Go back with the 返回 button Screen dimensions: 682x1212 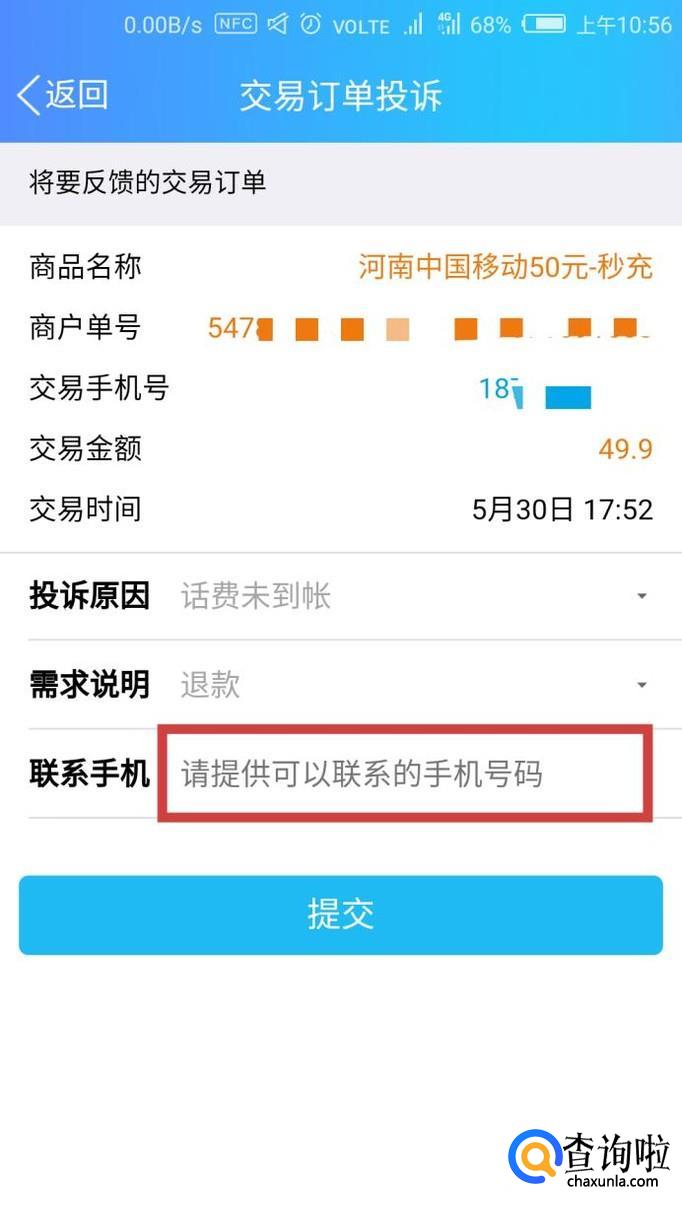62,95
